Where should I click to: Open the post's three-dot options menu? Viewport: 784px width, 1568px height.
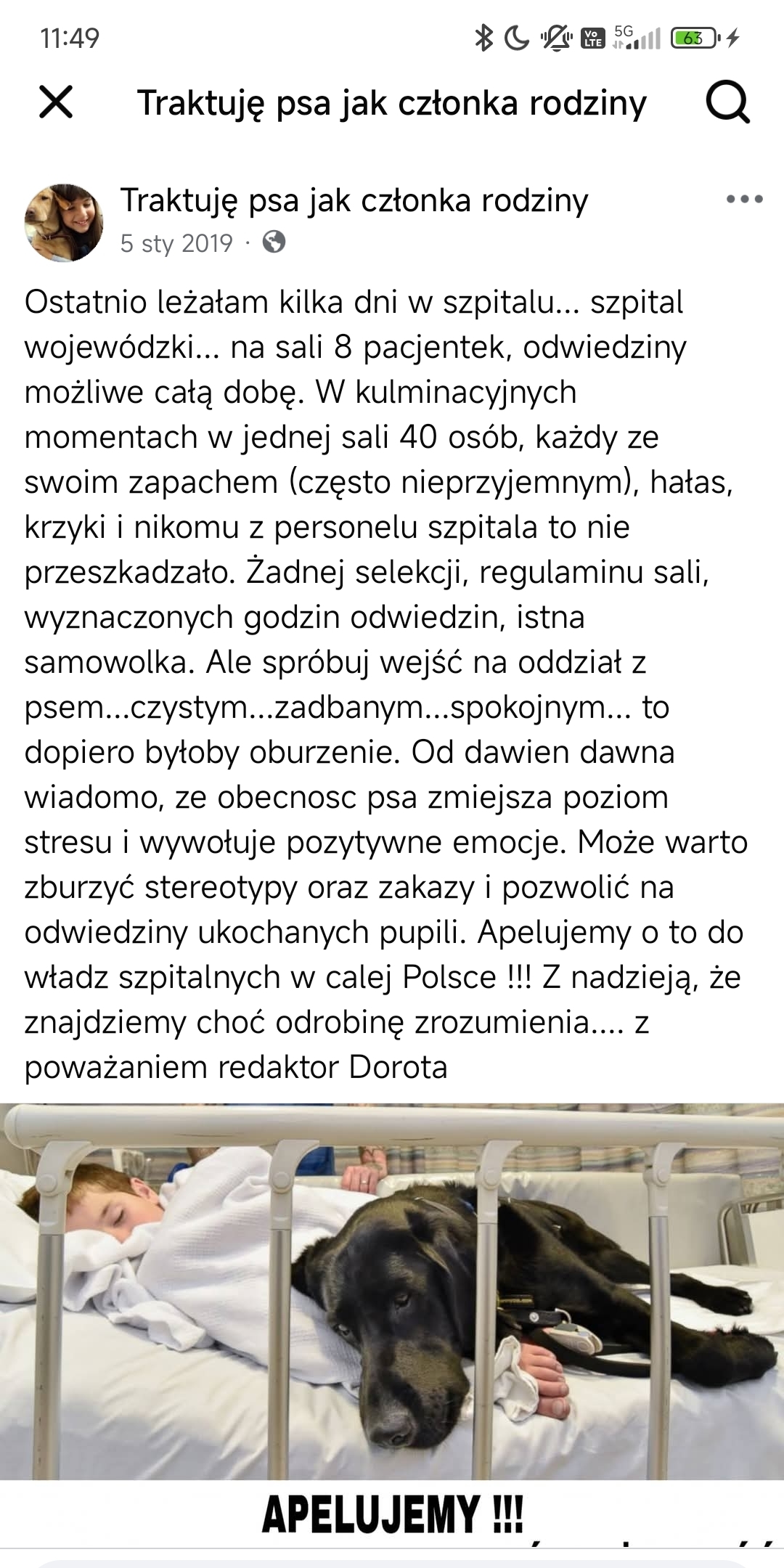744,200
